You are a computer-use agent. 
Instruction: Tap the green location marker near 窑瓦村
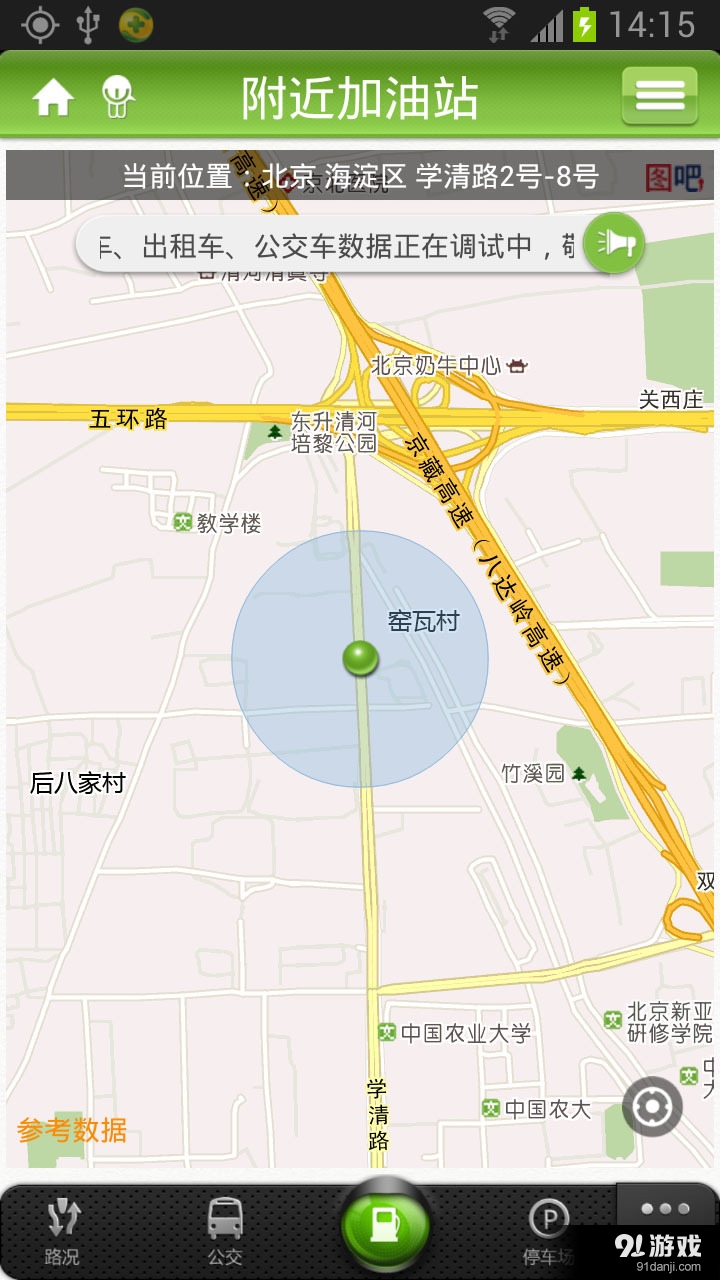360,660
